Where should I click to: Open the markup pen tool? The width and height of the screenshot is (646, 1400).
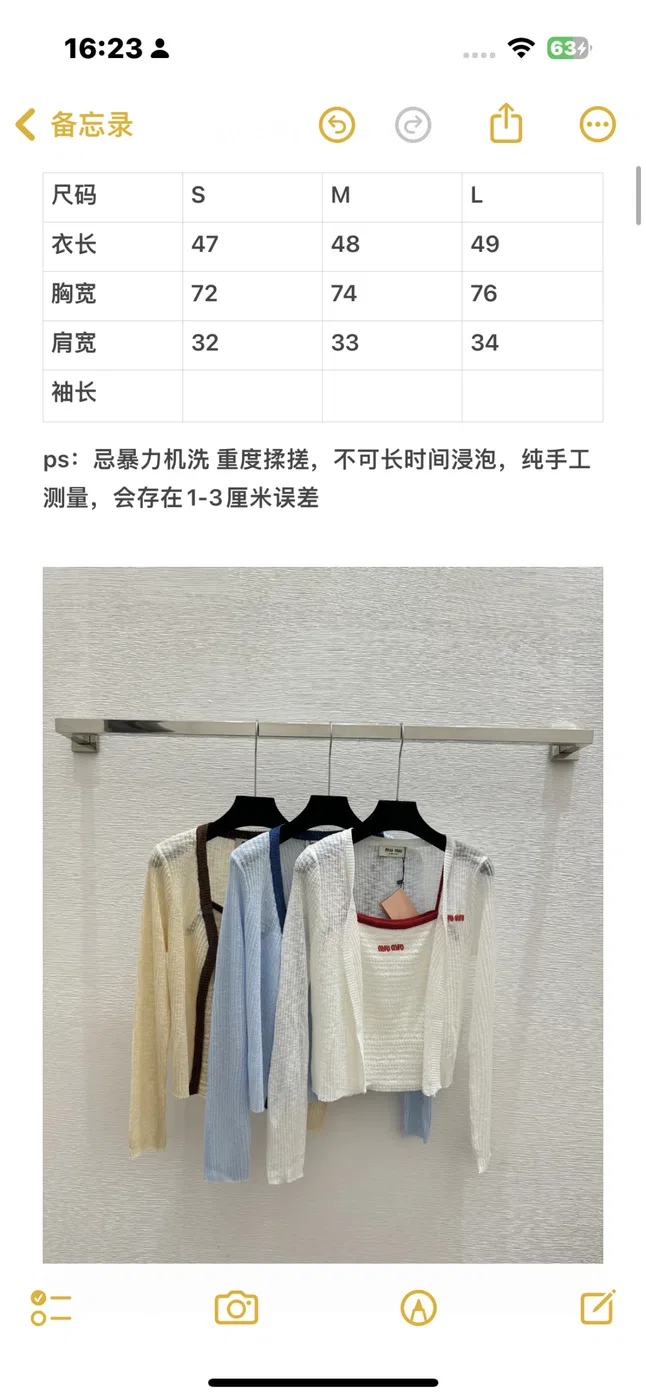[418, 1307]
